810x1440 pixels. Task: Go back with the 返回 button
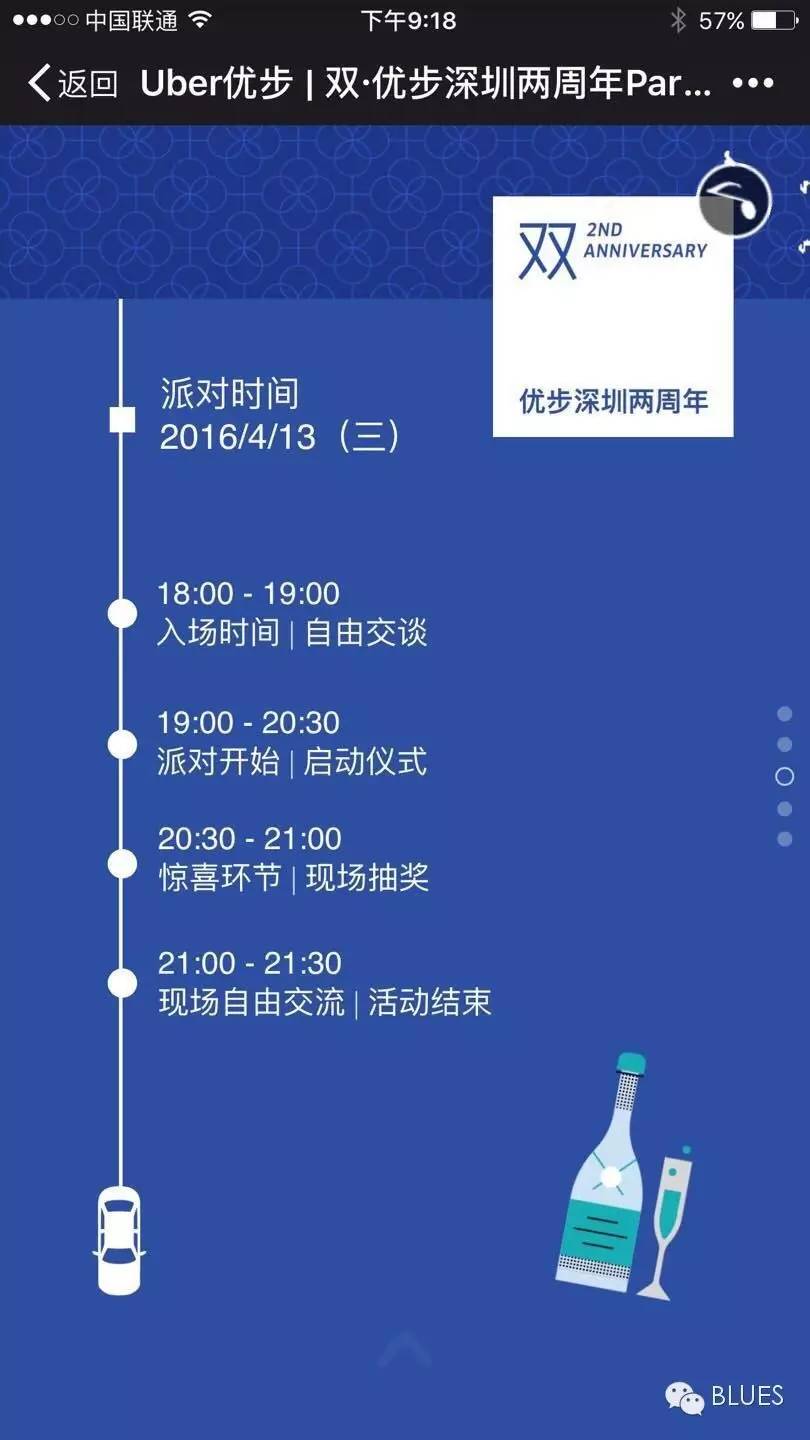coord(72,84)
